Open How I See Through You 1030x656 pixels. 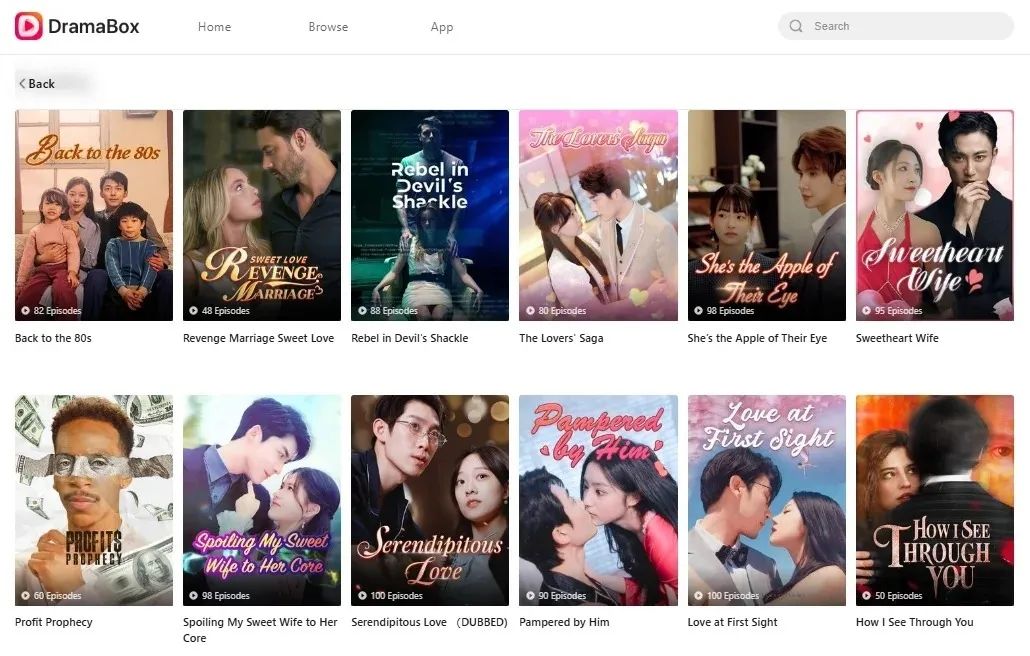934,500
